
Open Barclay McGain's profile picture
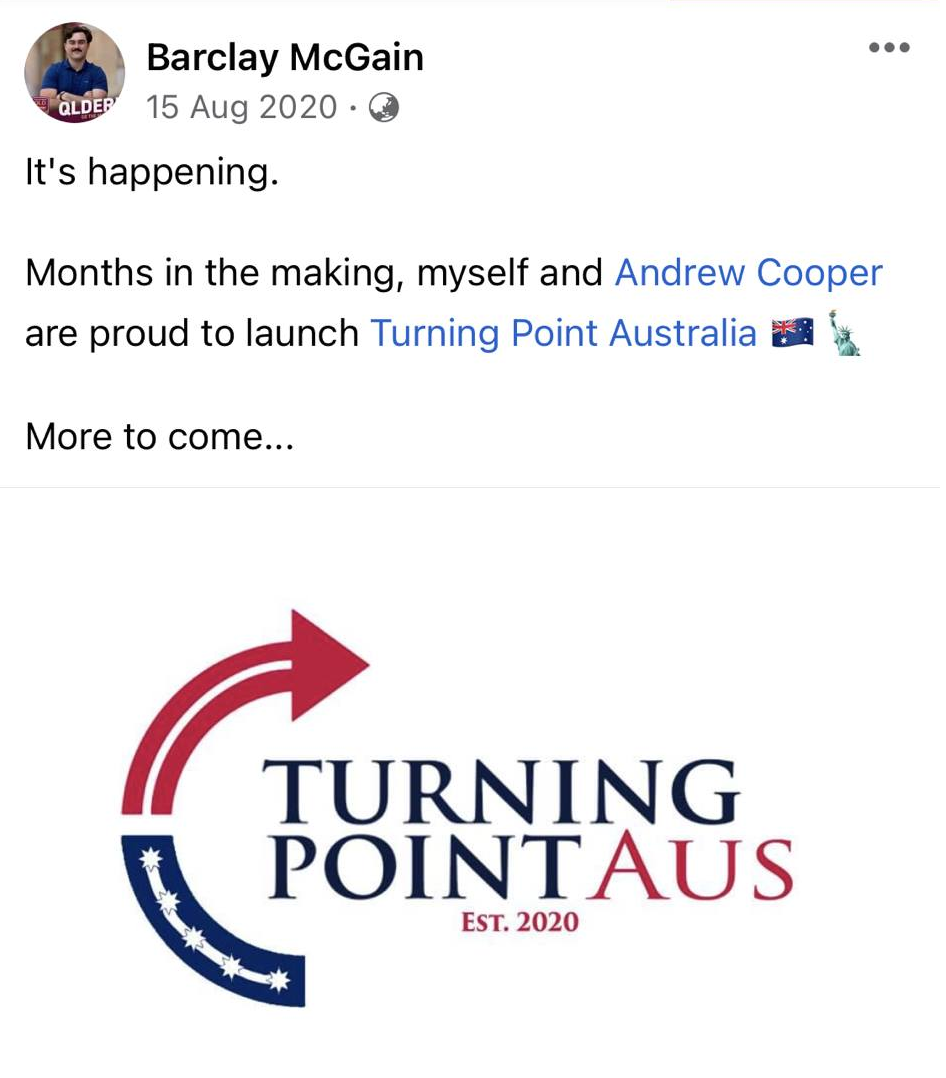74,73
